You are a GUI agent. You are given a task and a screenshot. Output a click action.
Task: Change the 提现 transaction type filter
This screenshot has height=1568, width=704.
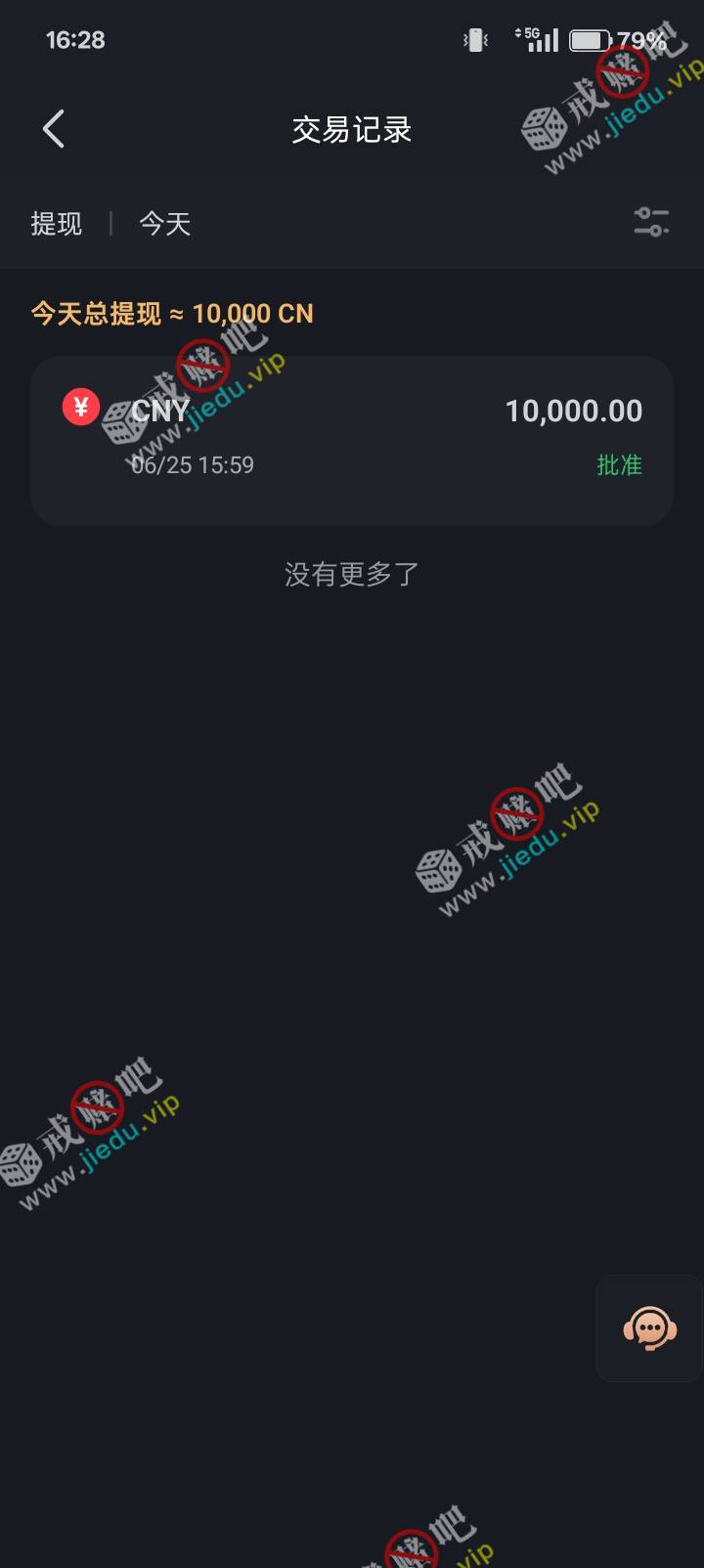[57, 224]
